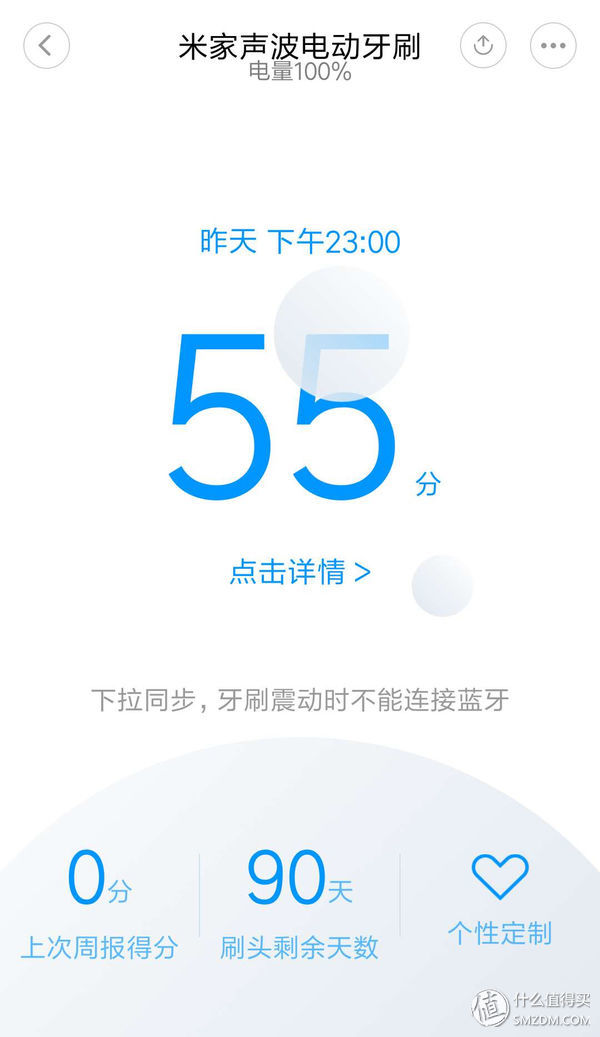600x1037 pixels.
Task: Open 点击详情 for brushing score details
Action: point(300,572)
